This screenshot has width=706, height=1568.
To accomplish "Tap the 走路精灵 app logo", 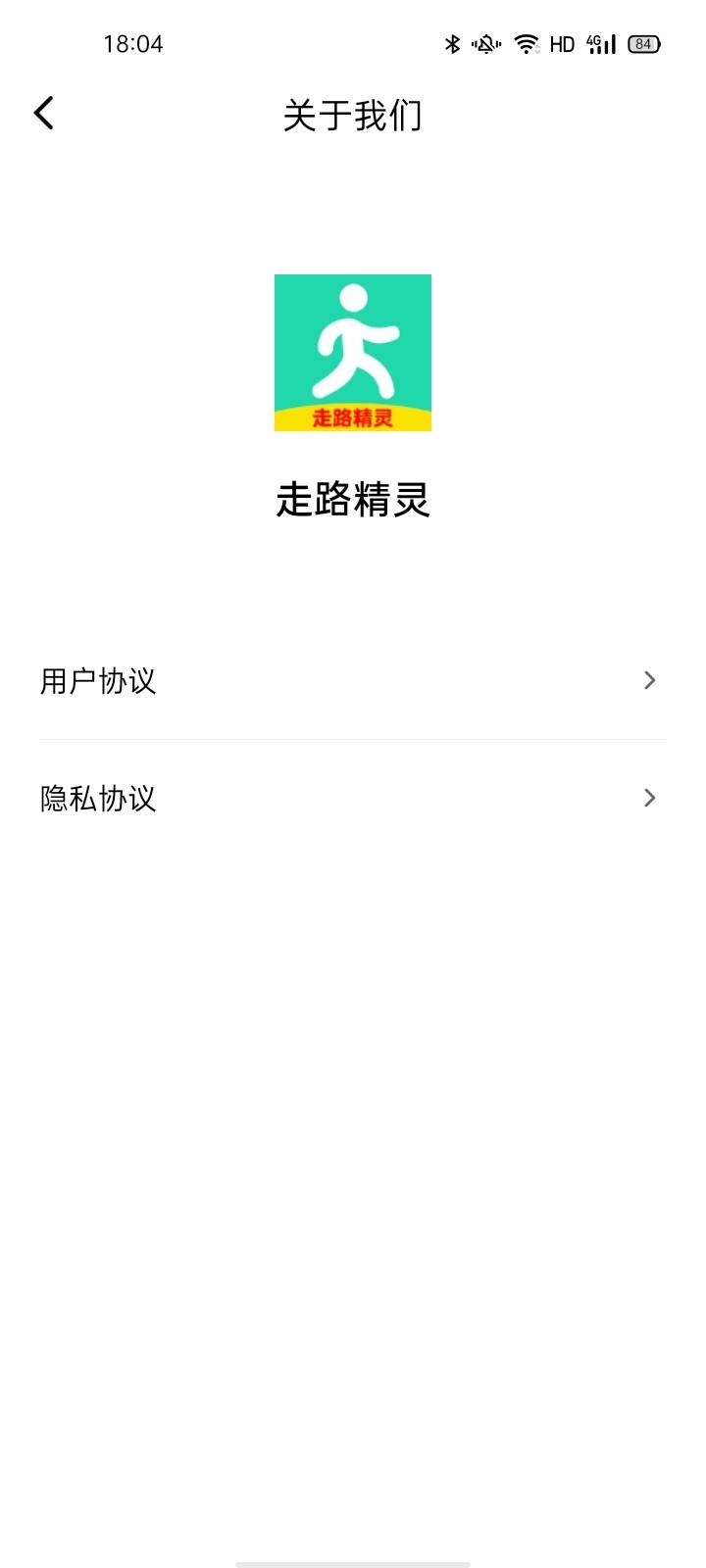I will point(353,353).
